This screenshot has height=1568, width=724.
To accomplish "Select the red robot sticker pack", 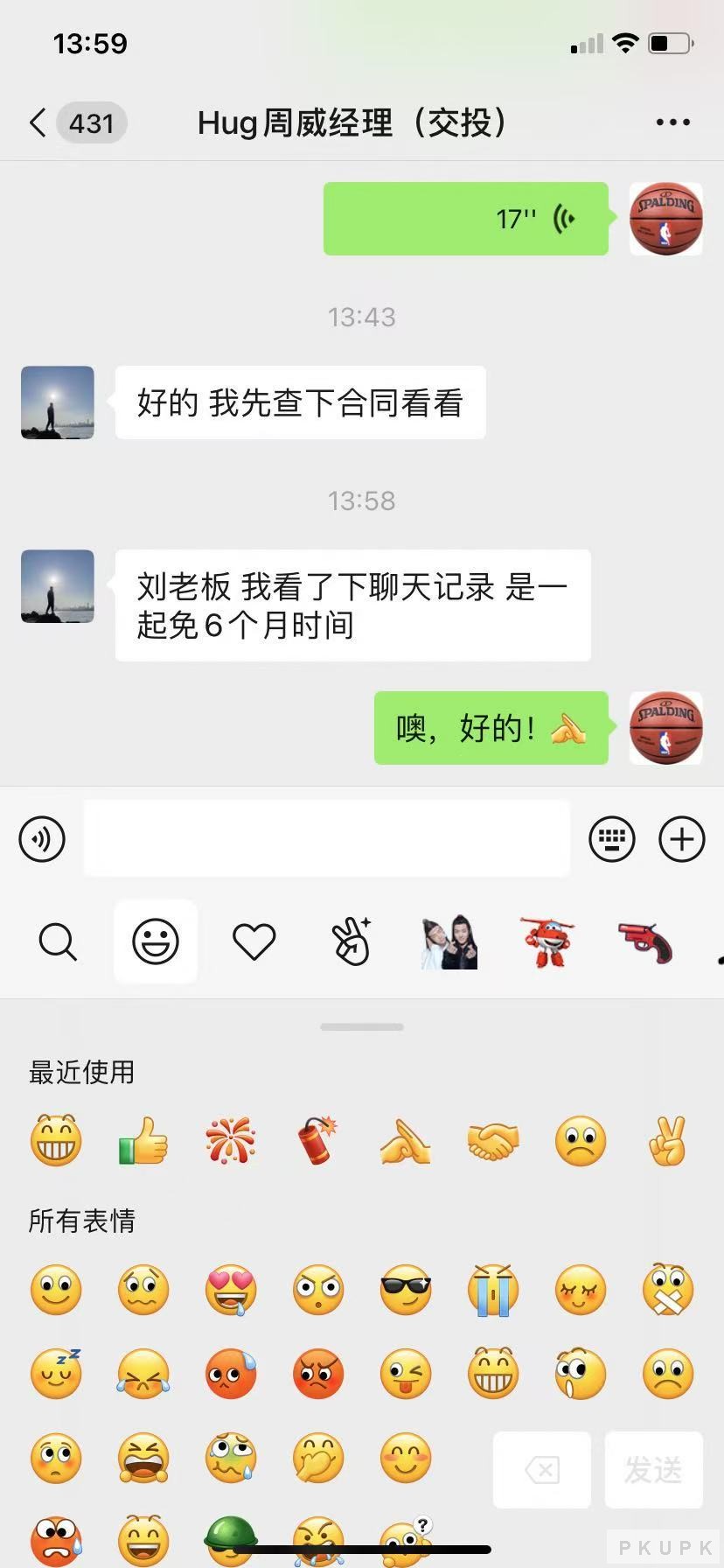I will point(546,941).
